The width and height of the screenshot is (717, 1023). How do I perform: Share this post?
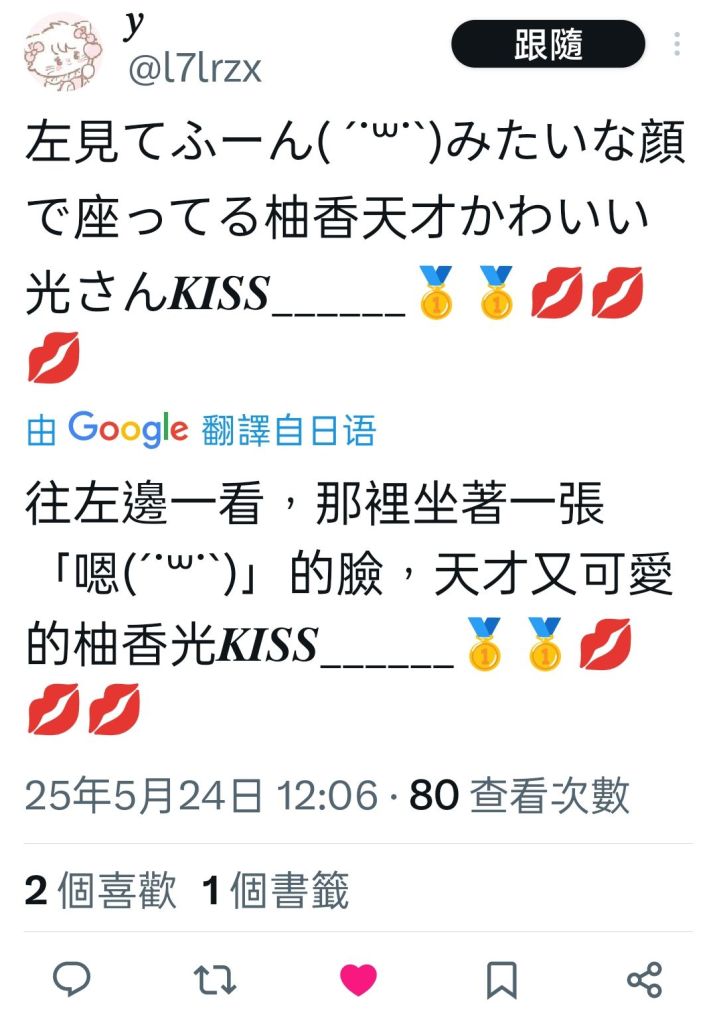(x=644, y=979)
